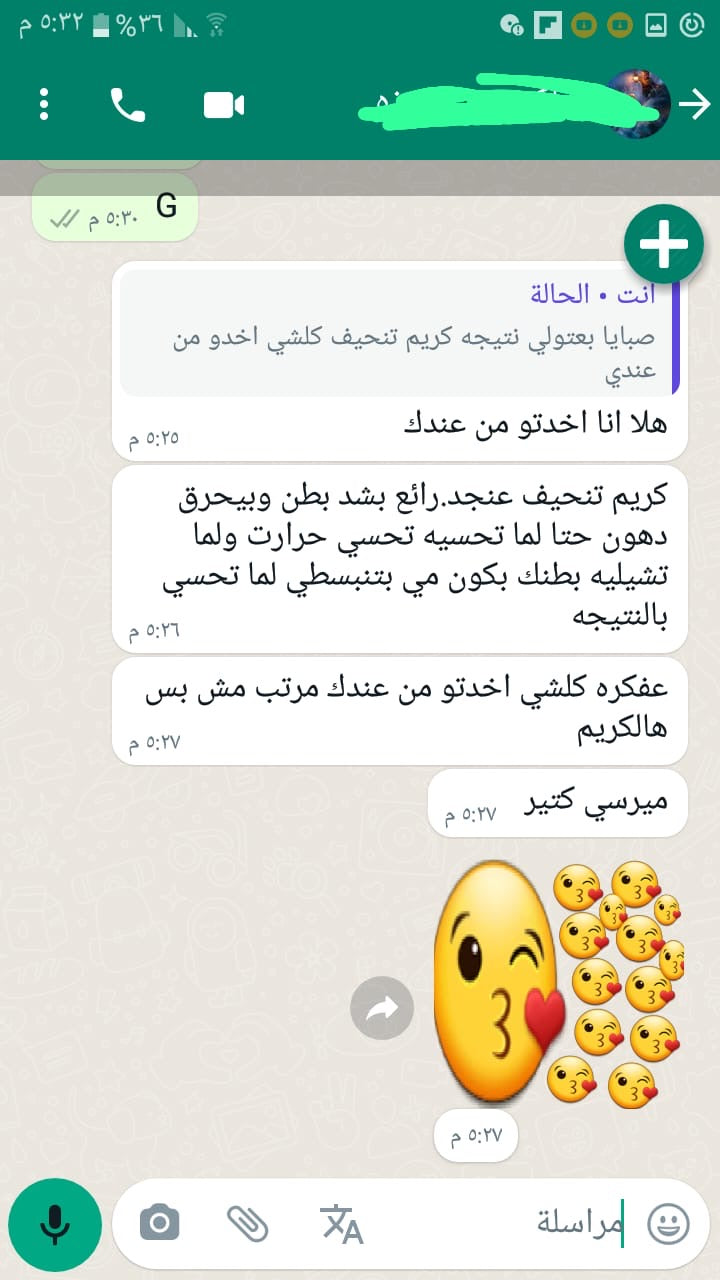
Task: Tap the green plus floating button
Action: click(x=664, y=244)
